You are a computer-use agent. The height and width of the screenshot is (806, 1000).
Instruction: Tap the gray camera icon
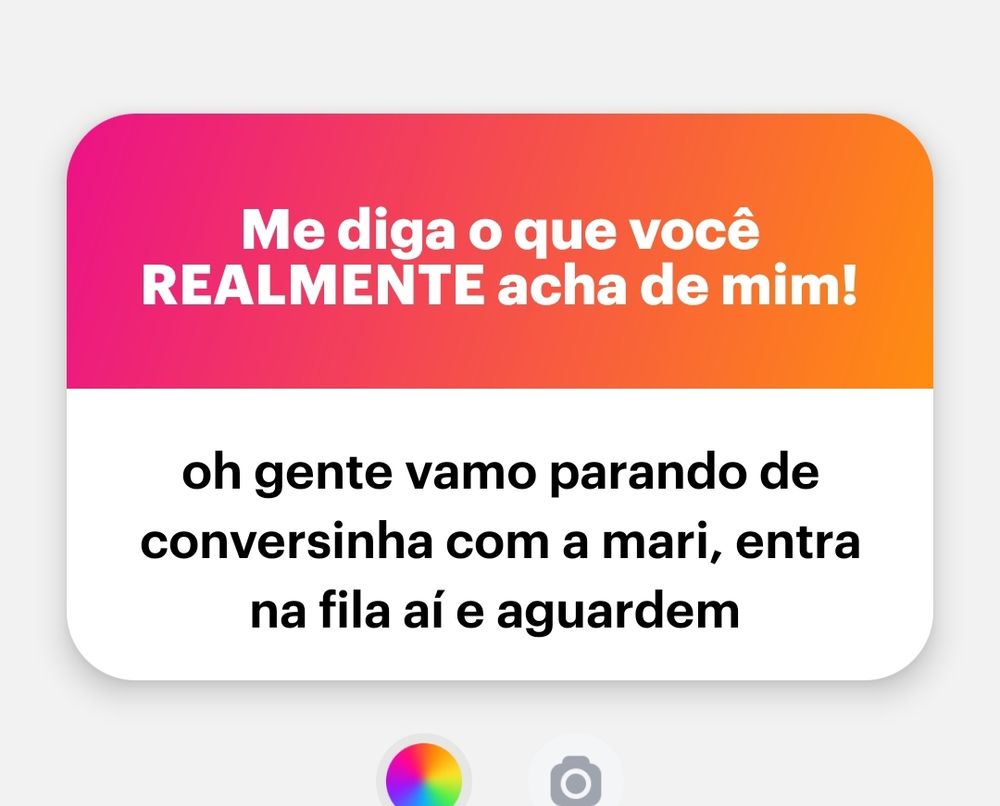(x=575, y=780)
